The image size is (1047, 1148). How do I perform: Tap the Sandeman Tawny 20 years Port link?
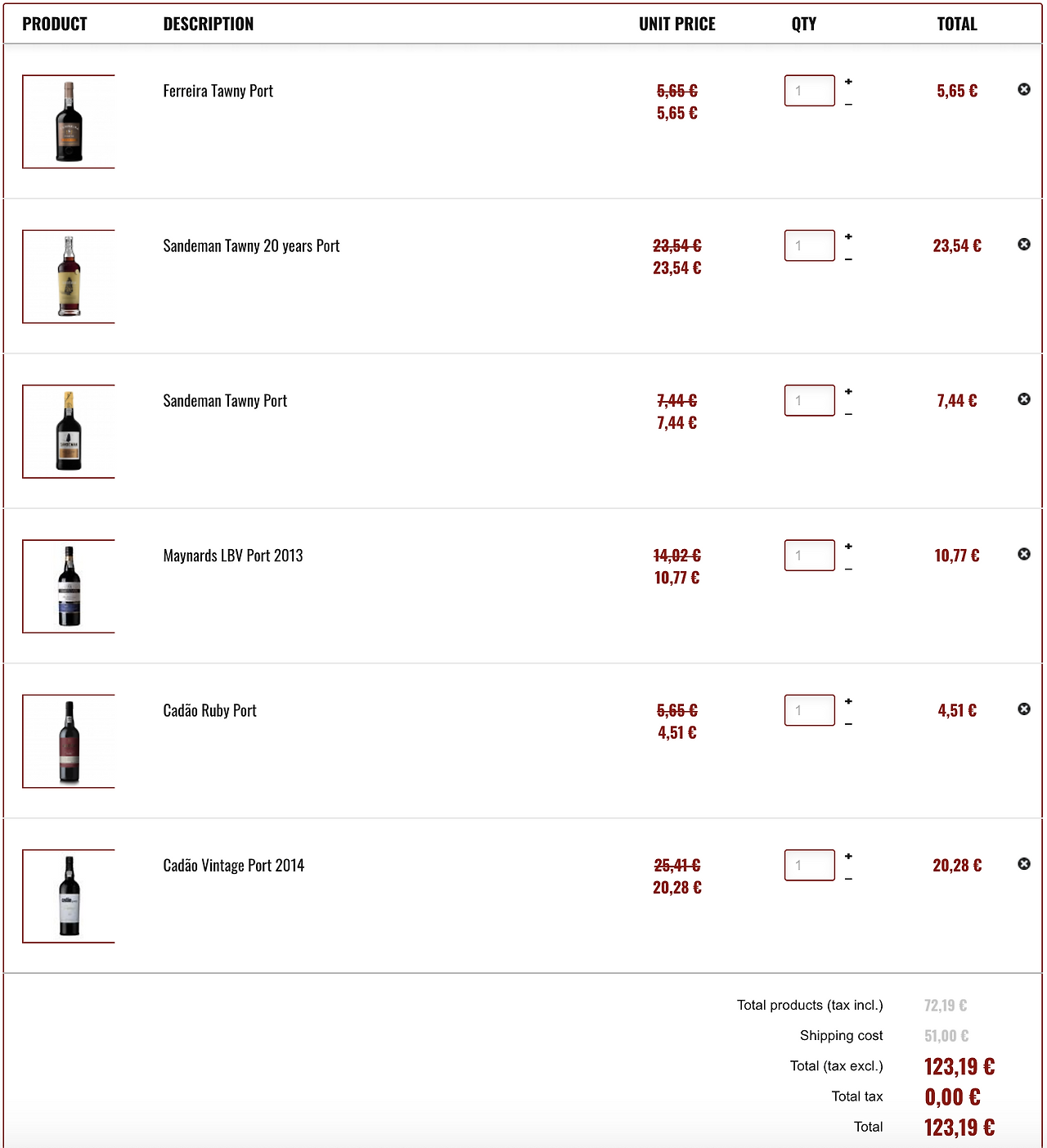click(x=251, y=246)
